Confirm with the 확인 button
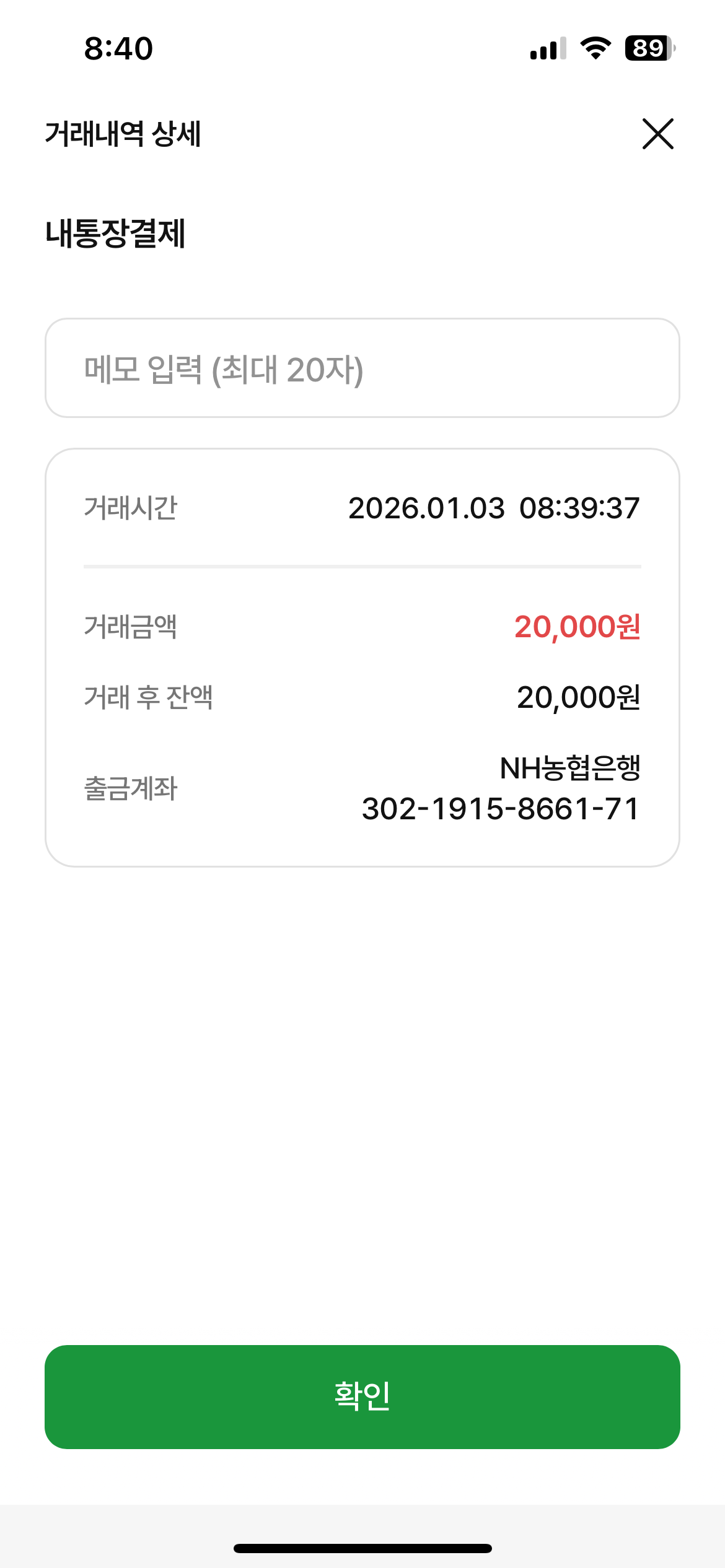The height and width of the screenshot is (1568, 725). [x=362, y=1396]
